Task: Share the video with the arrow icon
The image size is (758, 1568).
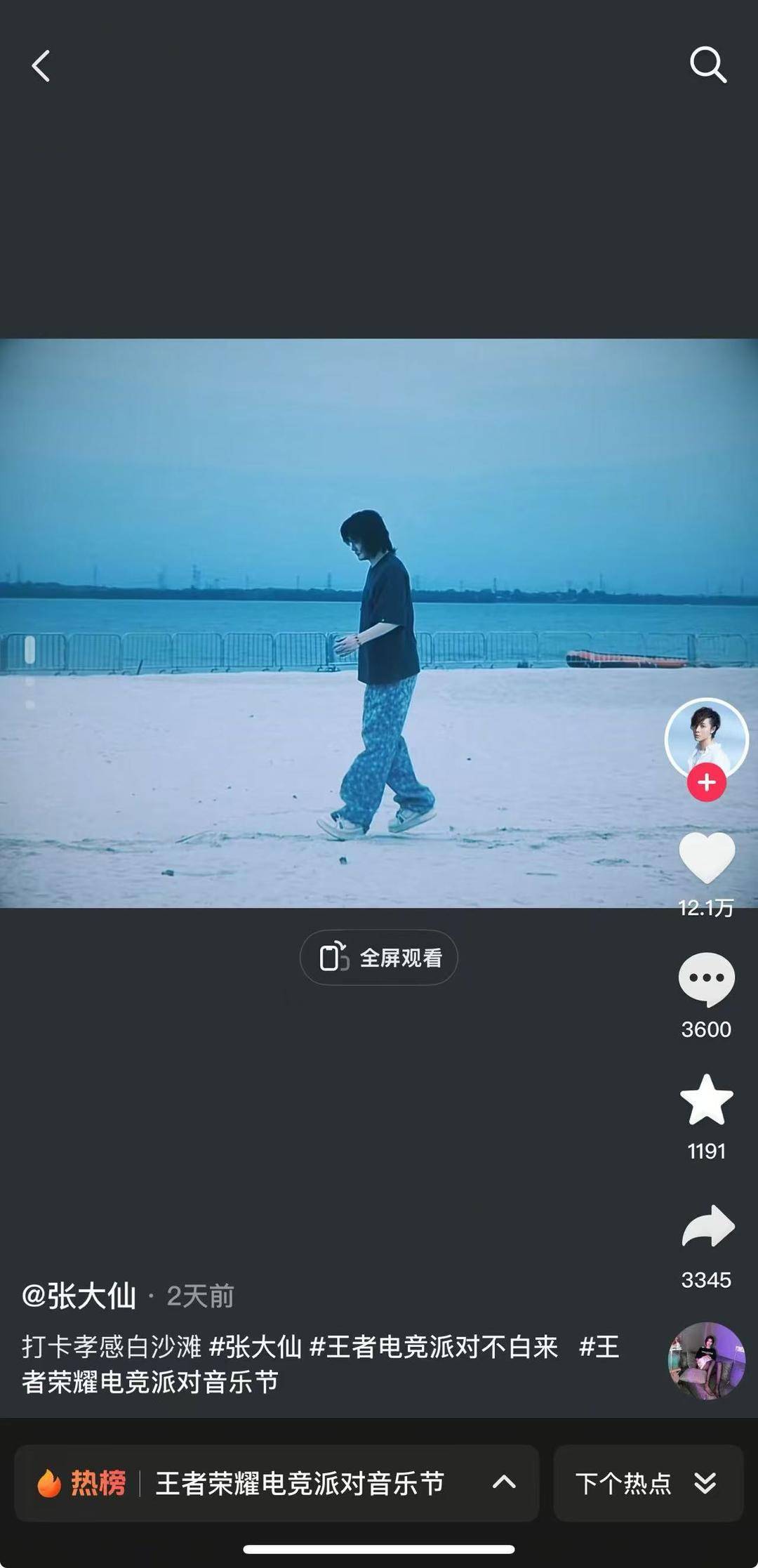Action: [706, 1227]
